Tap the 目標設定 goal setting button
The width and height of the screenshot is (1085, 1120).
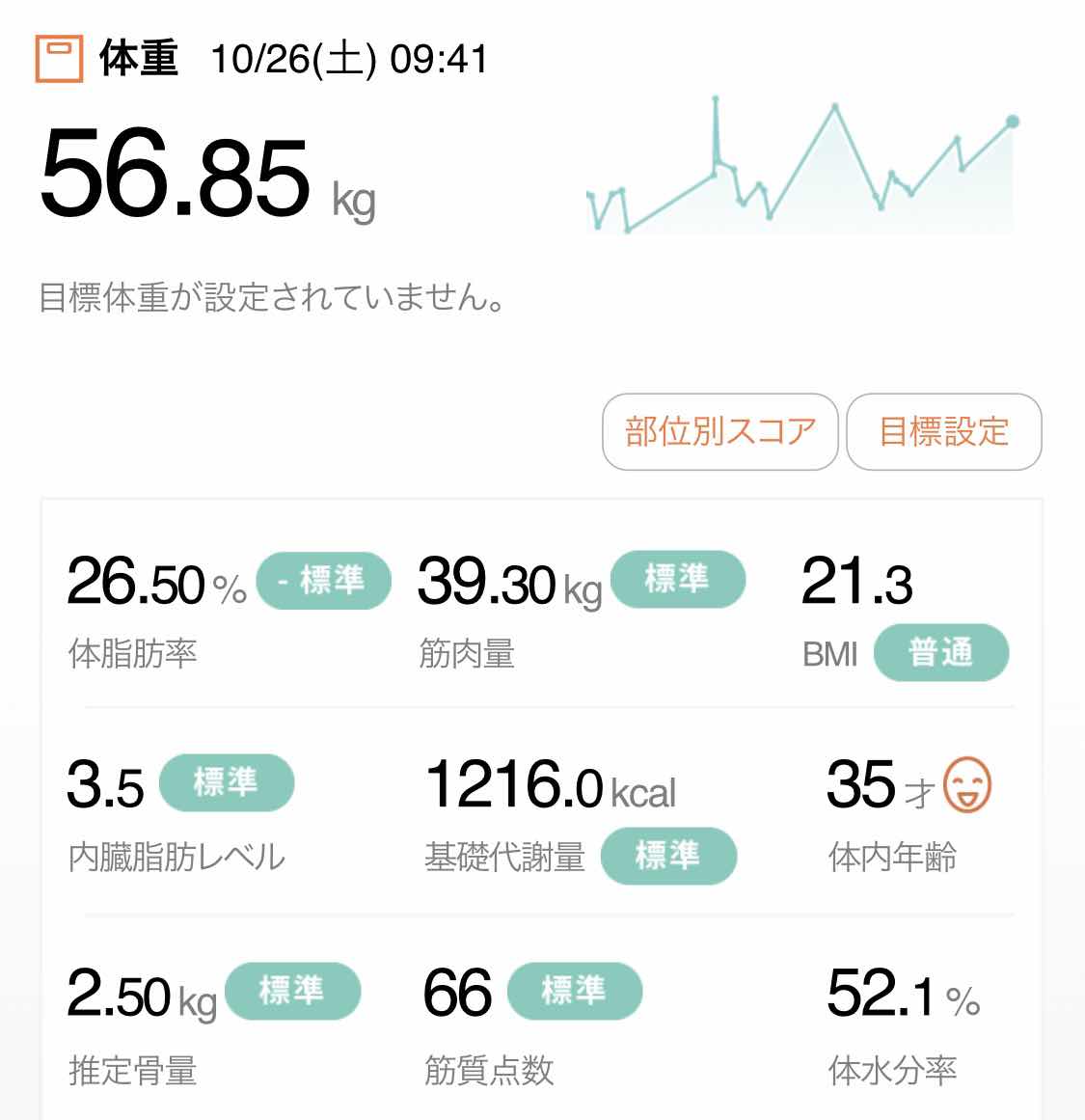pos(943,431)
